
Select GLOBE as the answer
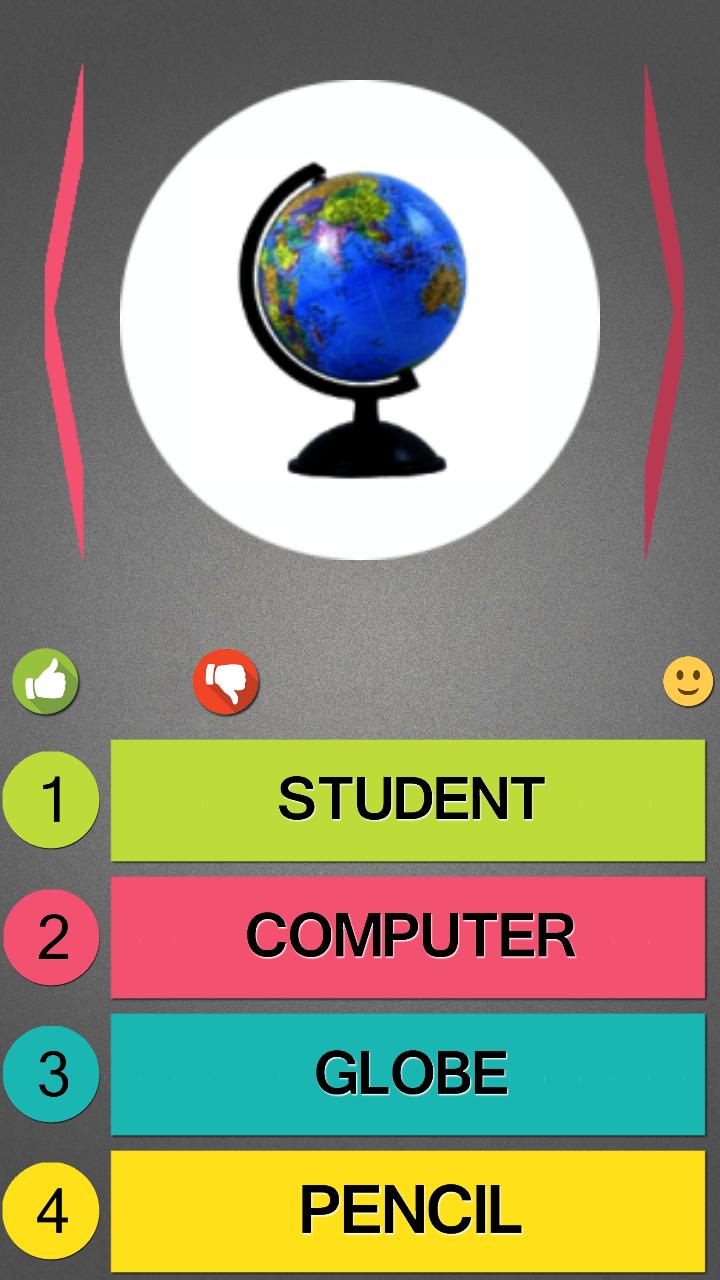[x=408, y=1074]
